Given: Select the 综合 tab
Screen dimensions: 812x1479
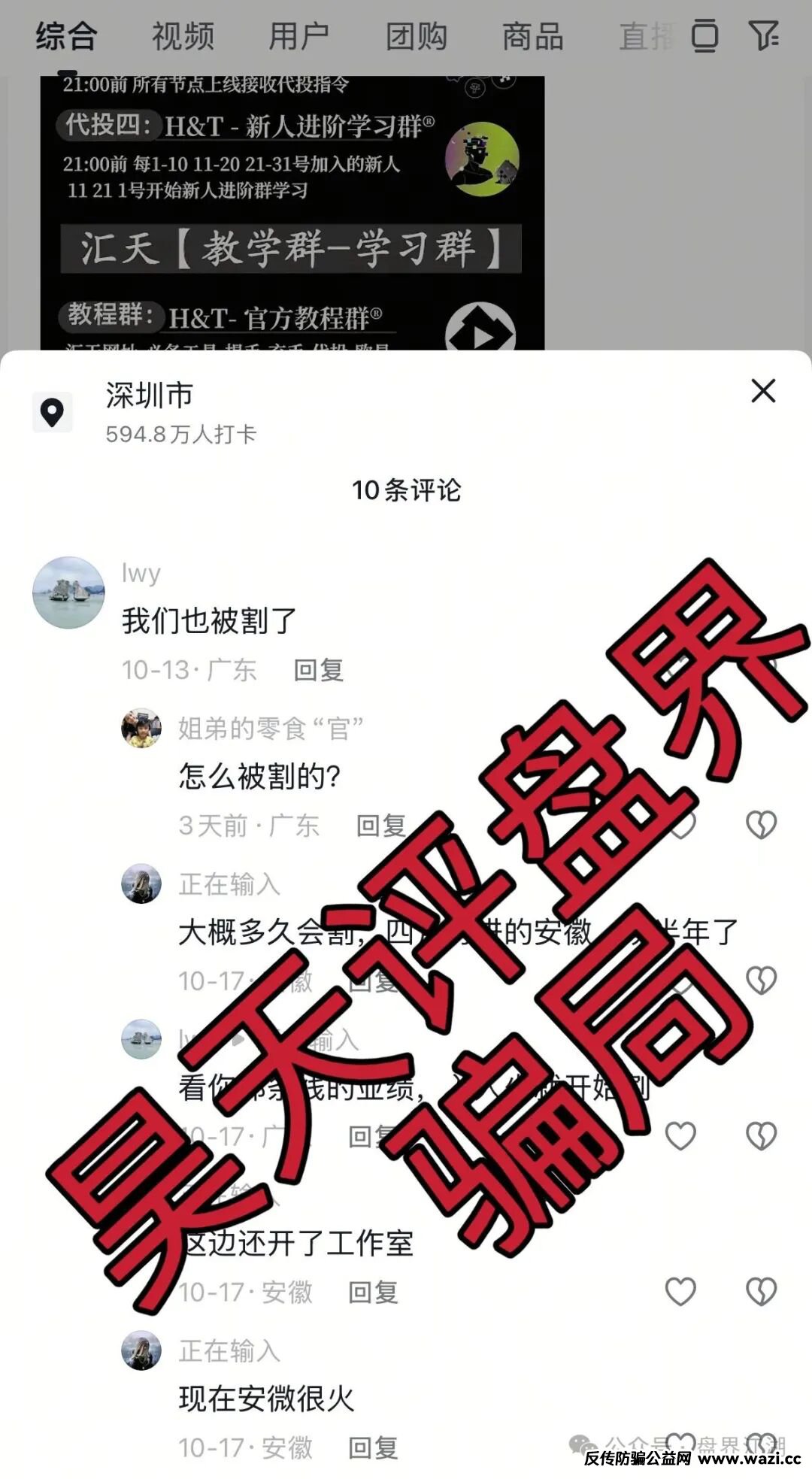Looking at the screenshot, I should pyautogui.click(x=66, y=36).
